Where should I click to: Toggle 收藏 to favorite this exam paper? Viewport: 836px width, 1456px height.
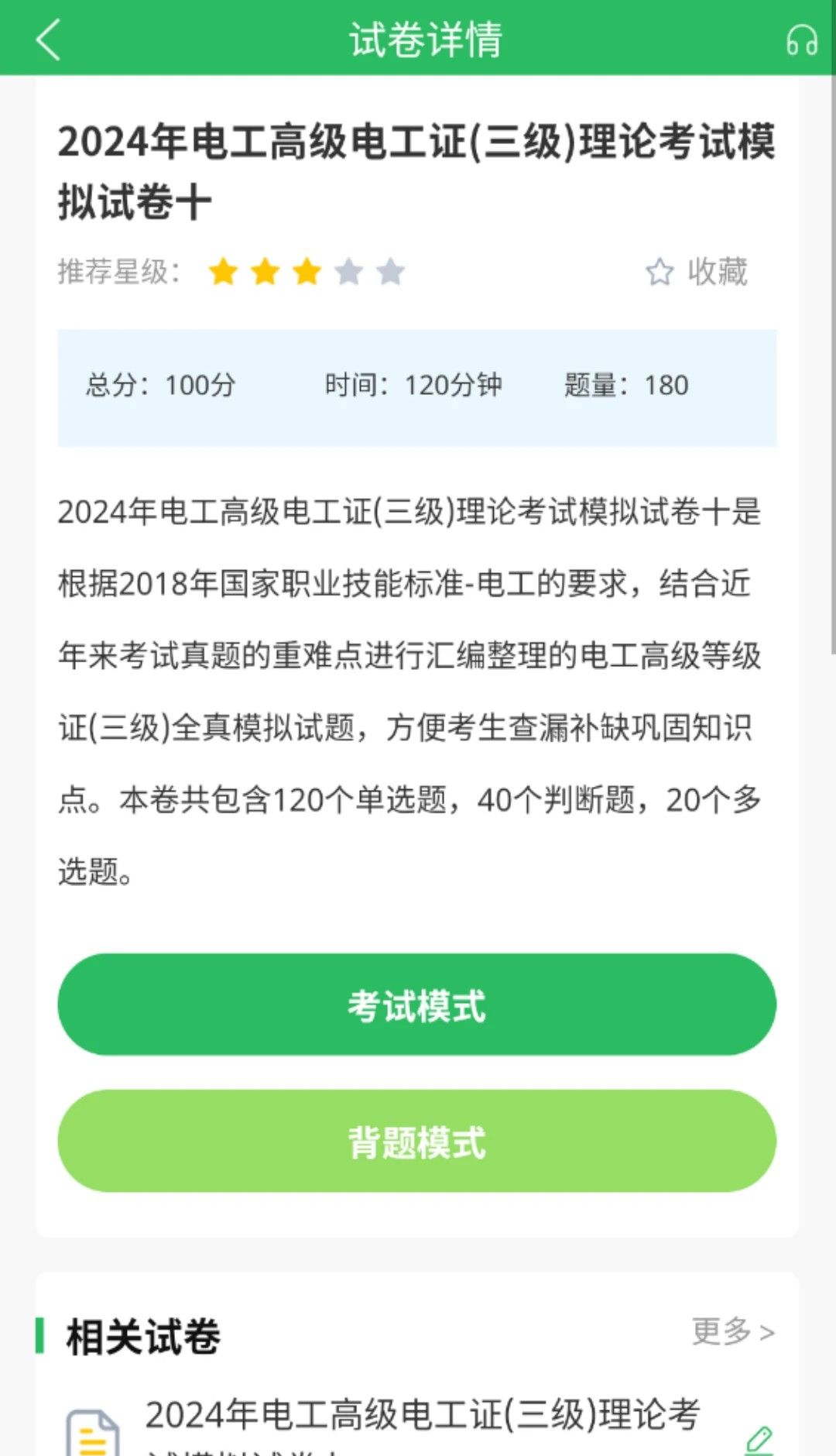tap(716, 273)
